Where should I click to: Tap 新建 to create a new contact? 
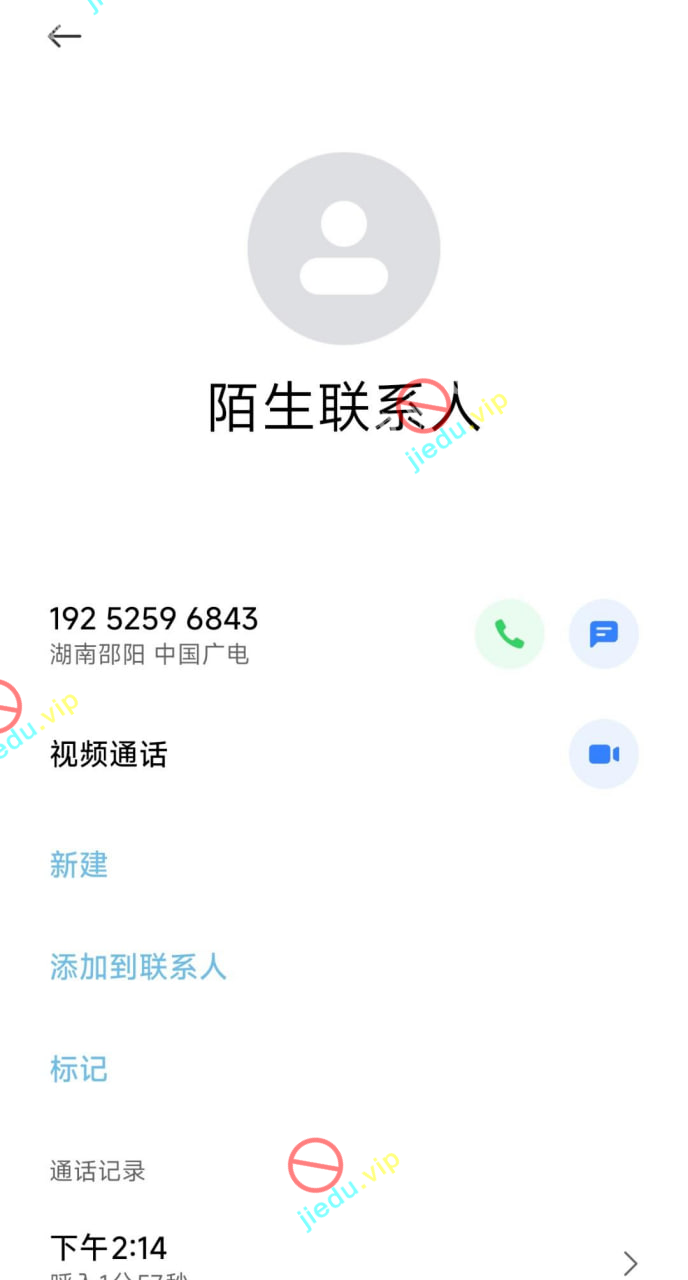pyautogui.click(x=79, y=865)
